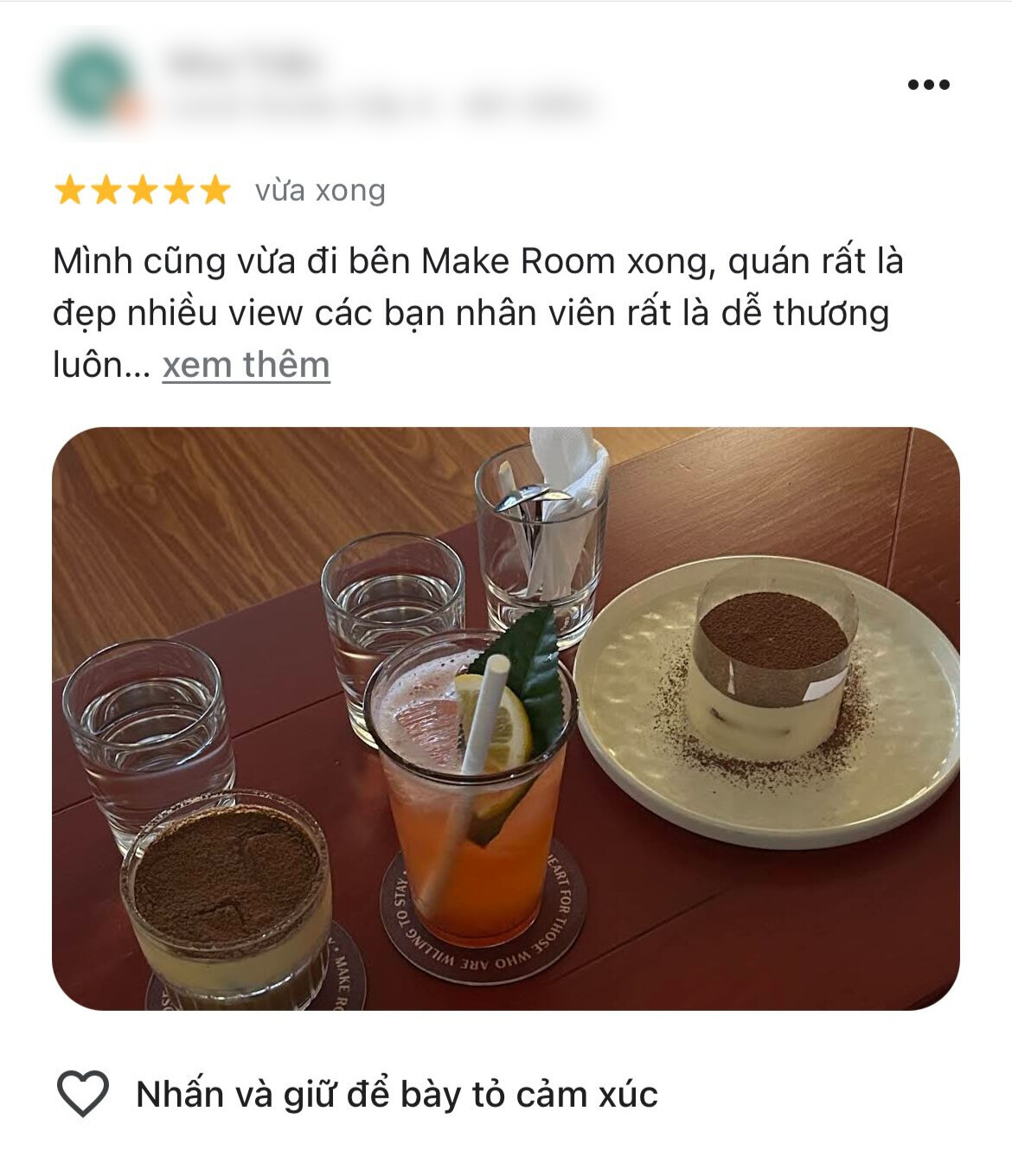
Task: Tap the heart icon to react
Action: [82, 1093]
